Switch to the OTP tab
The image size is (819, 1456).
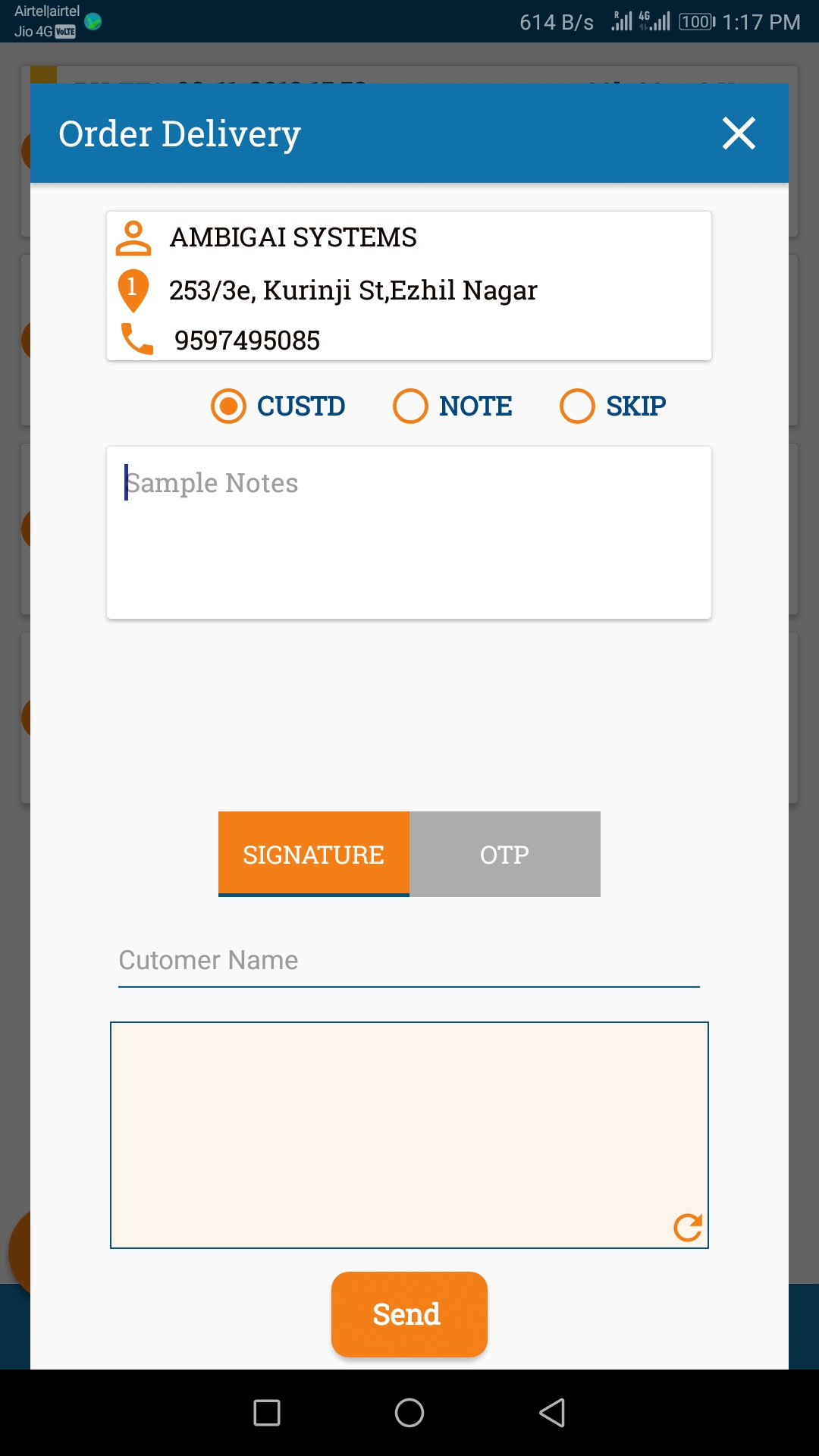click(x=505, y=854)
